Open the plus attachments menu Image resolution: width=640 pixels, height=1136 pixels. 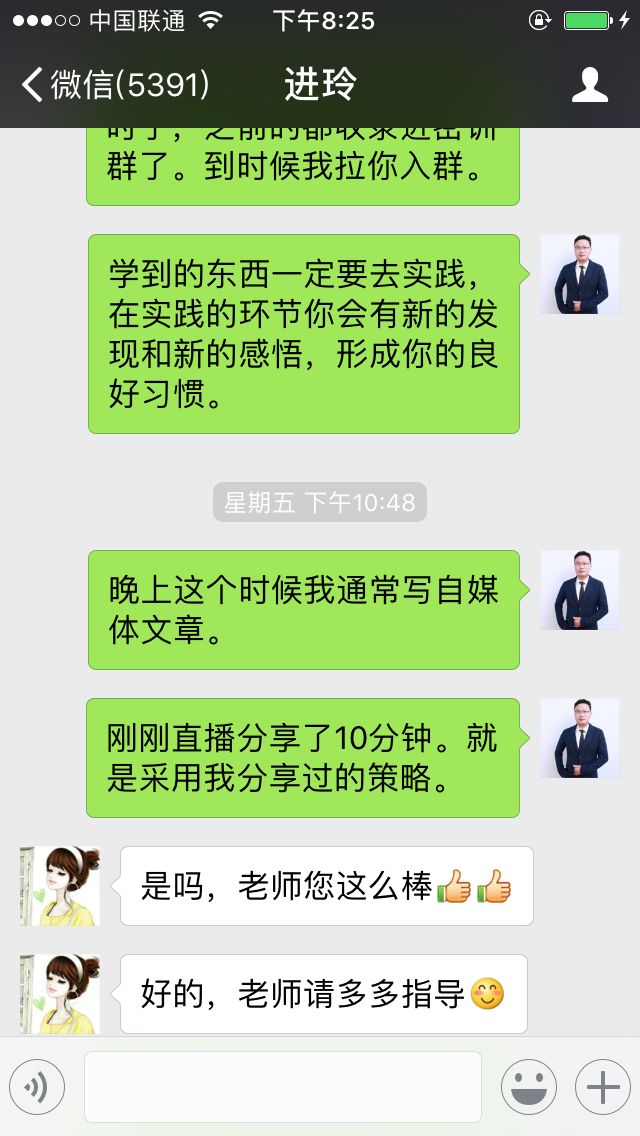603,1087
